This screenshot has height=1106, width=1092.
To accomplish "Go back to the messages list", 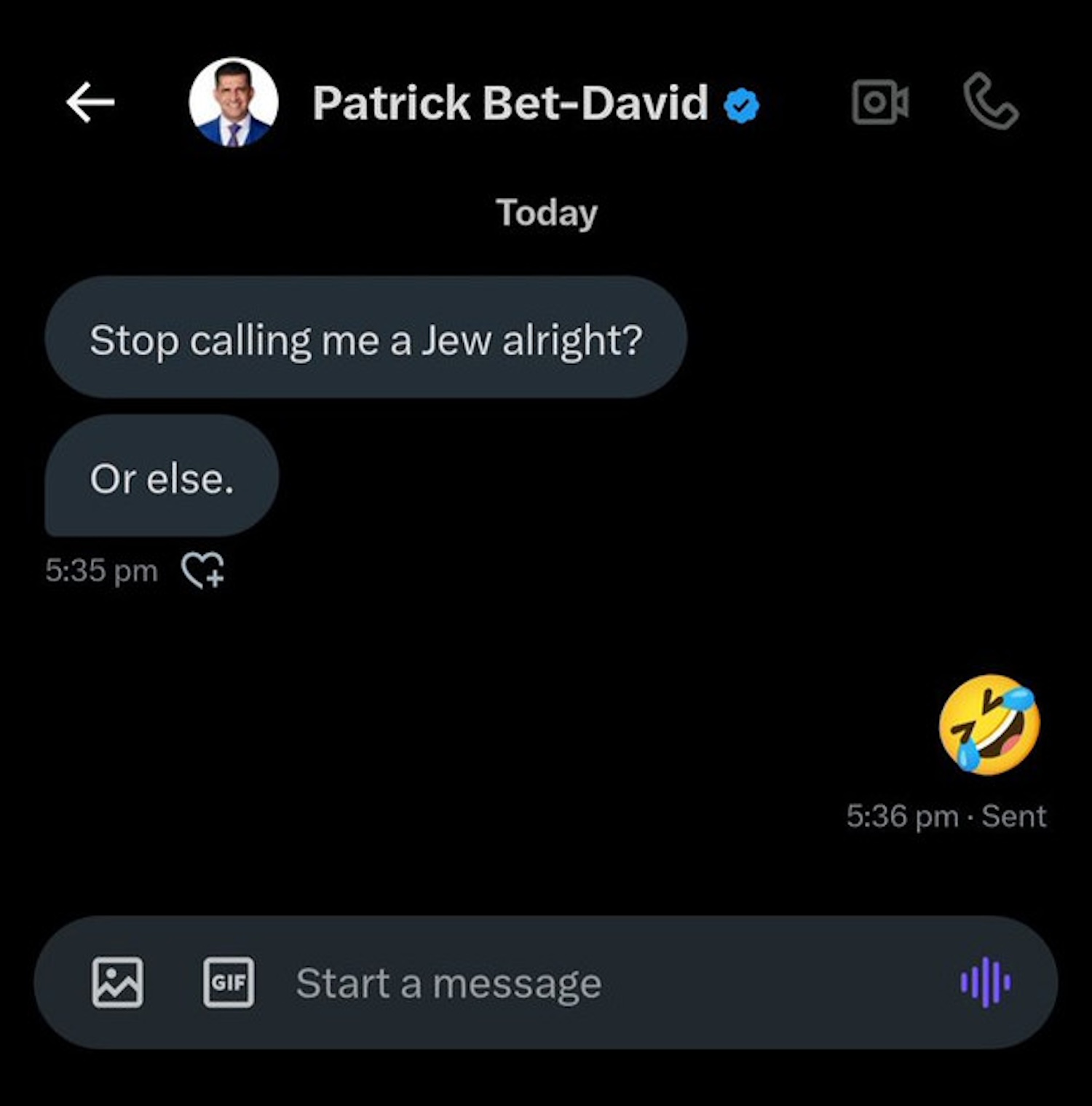I will click(x=90, y=102).
